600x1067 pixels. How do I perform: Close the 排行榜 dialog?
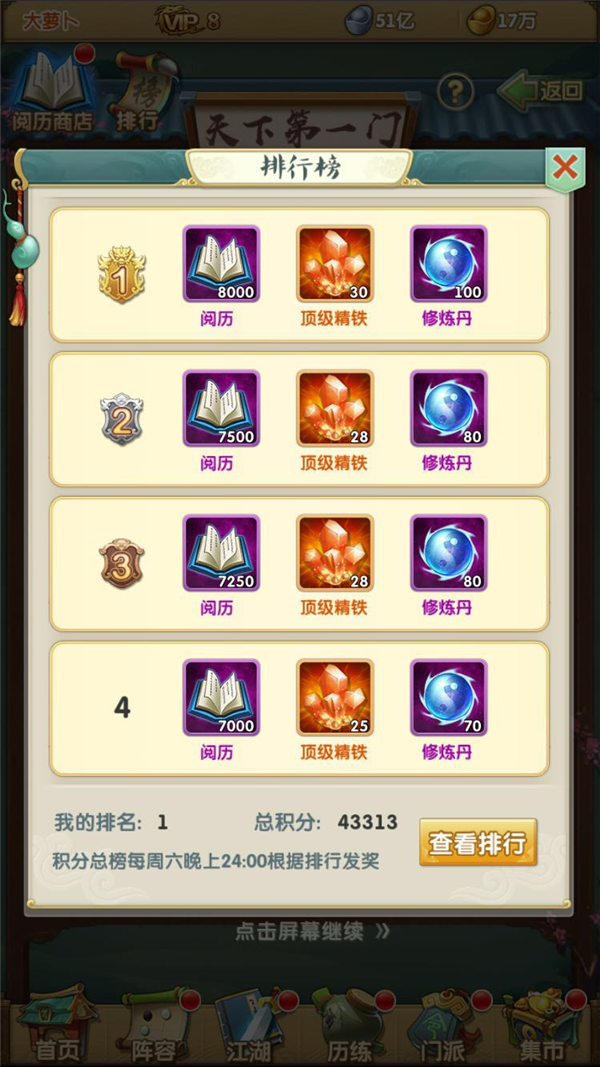point(565,168)
